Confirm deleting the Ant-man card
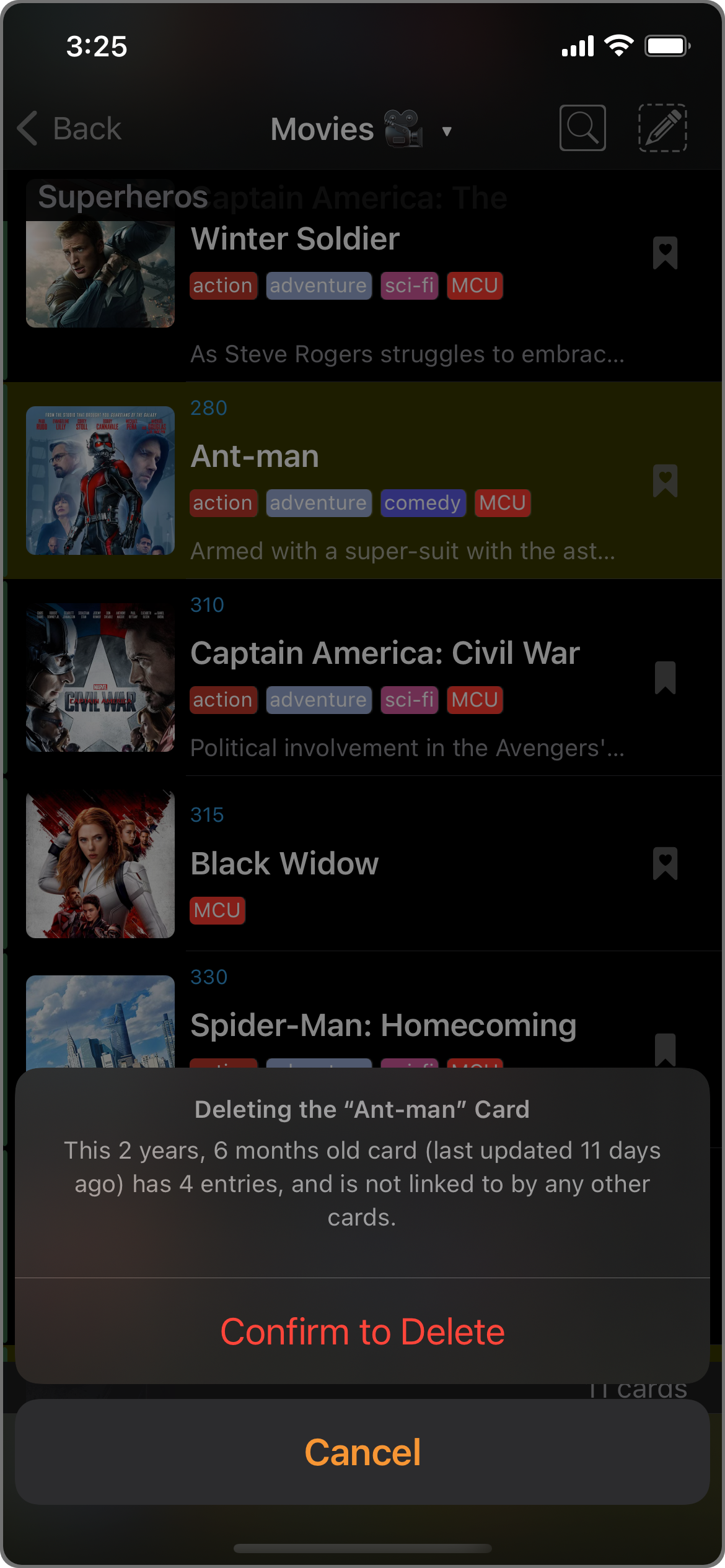 coord(362,1331)
